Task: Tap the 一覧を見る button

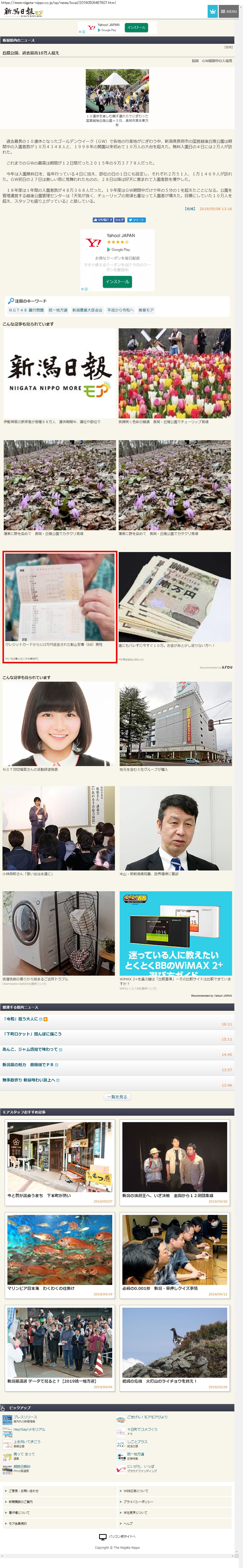Action: point(117,1097)
